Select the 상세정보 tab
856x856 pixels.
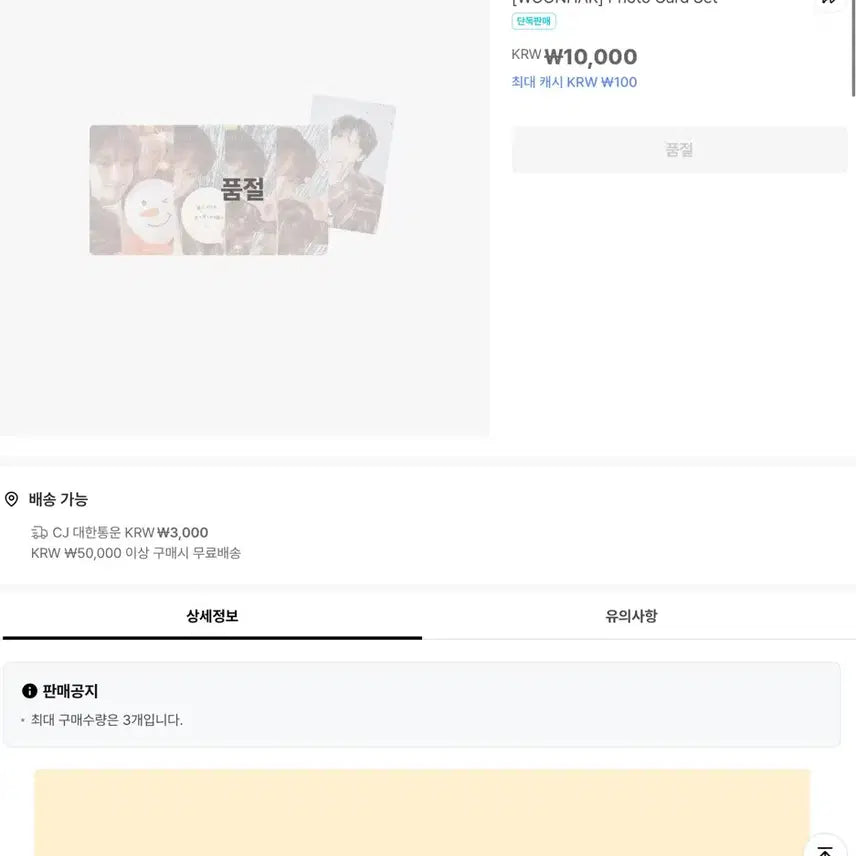coord(212,616)
